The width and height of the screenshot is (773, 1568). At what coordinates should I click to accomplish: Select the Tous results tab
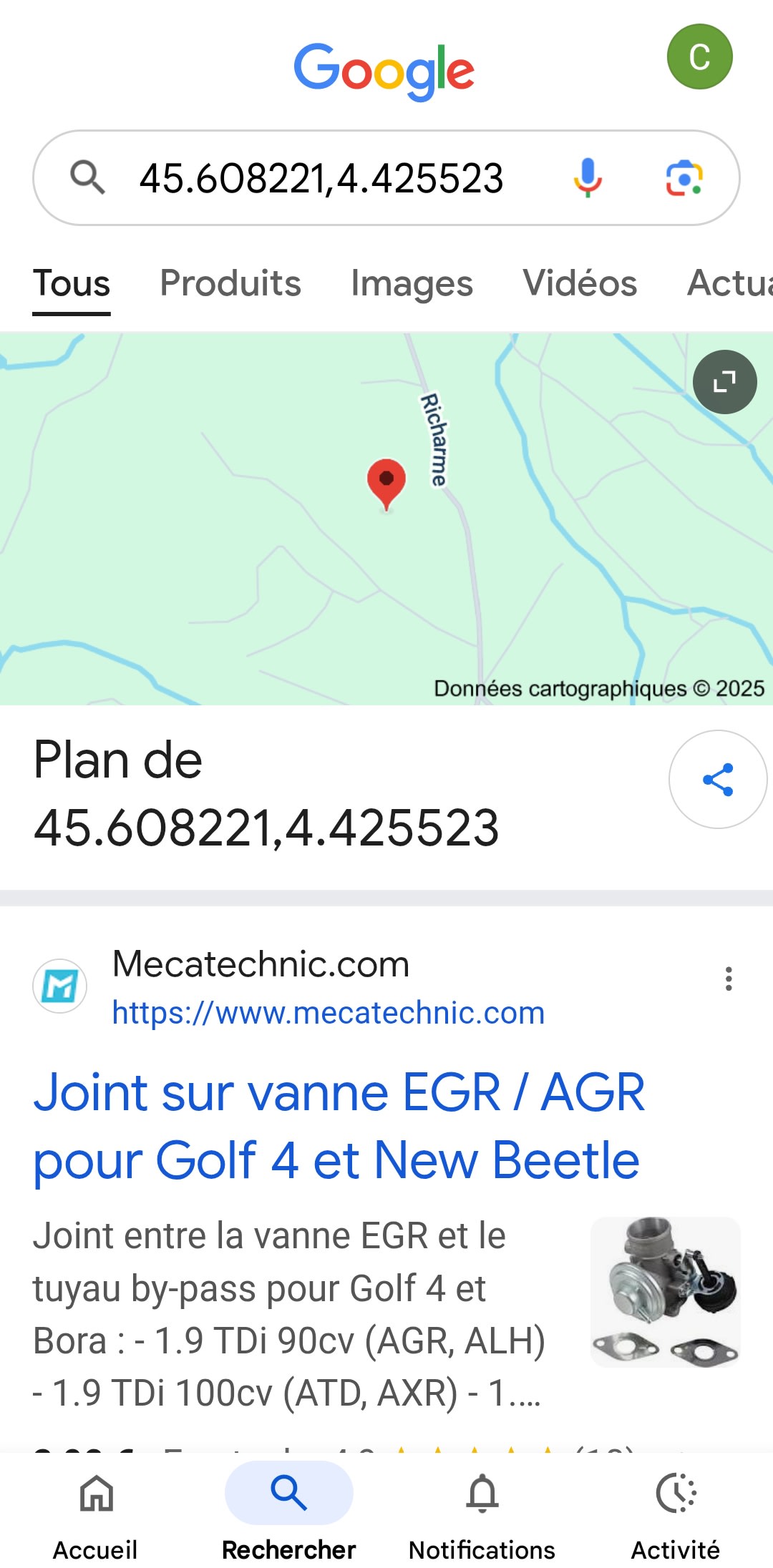click(72, 283)
